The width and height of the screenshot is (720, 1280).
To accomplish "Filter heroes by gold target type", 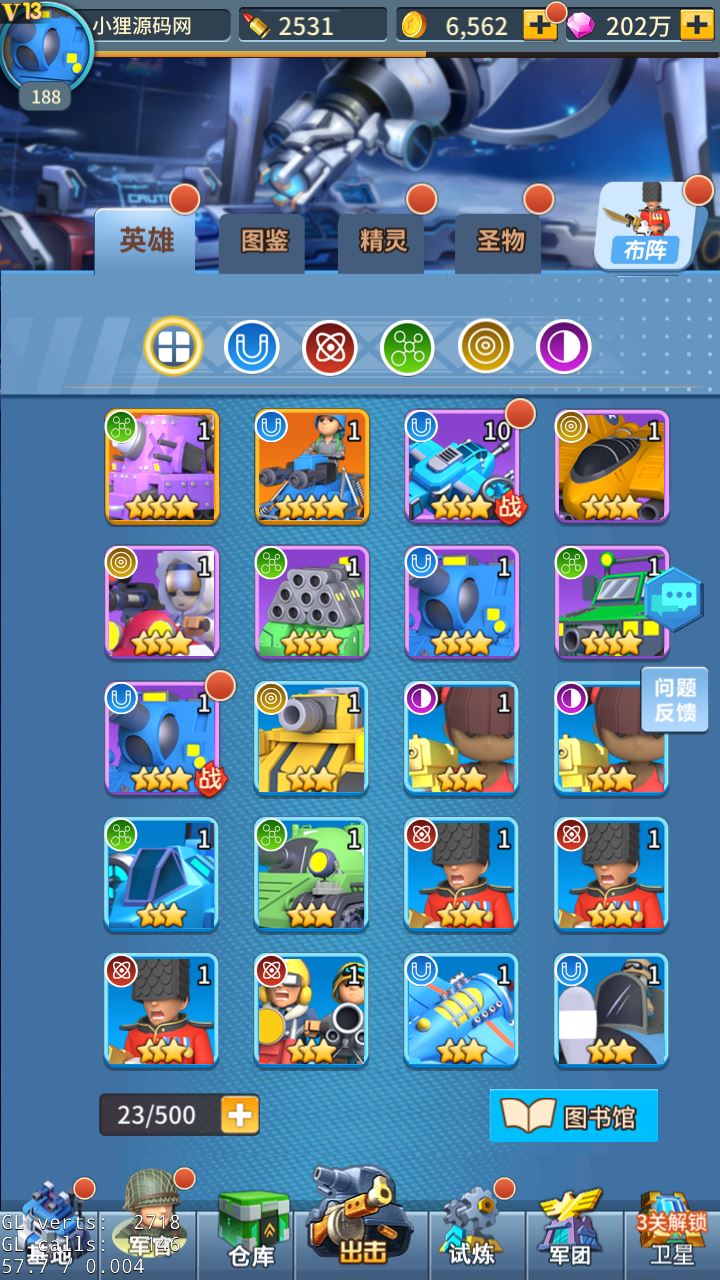I will click(486, 347).
